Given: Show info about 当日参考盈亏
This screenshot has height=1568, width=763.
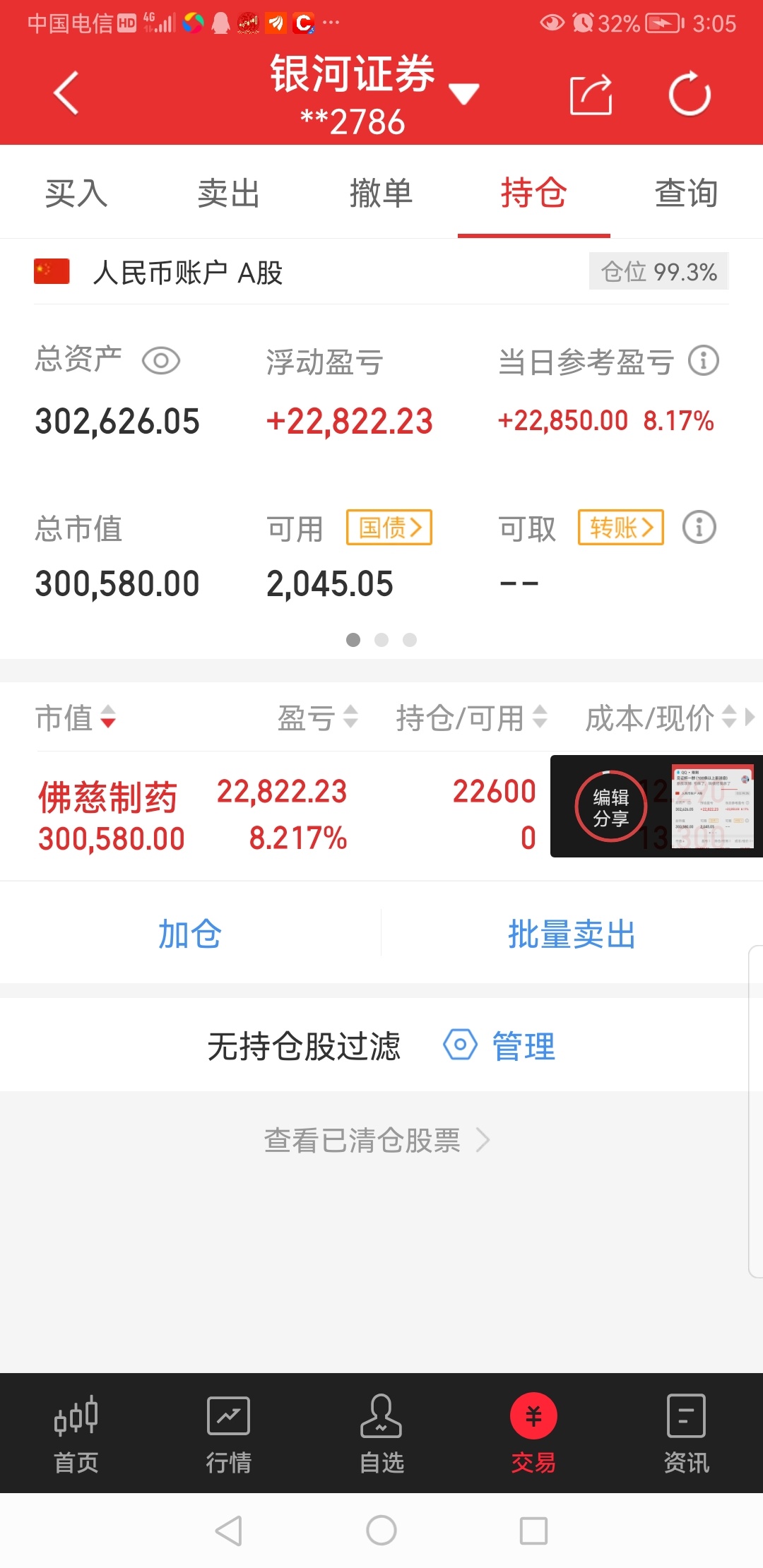Looking at the screenshot, I should [704, 361].
